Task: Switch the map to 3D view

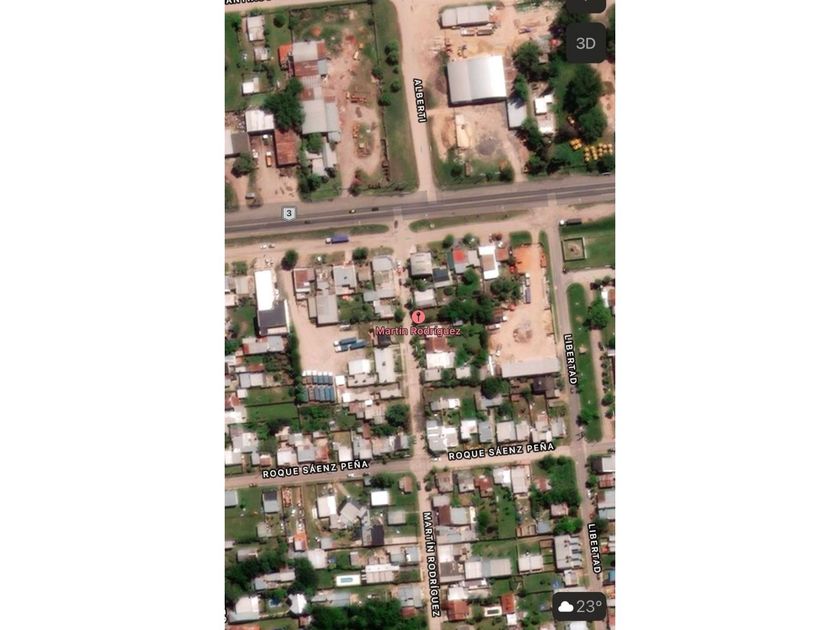Action: [585, 43]
